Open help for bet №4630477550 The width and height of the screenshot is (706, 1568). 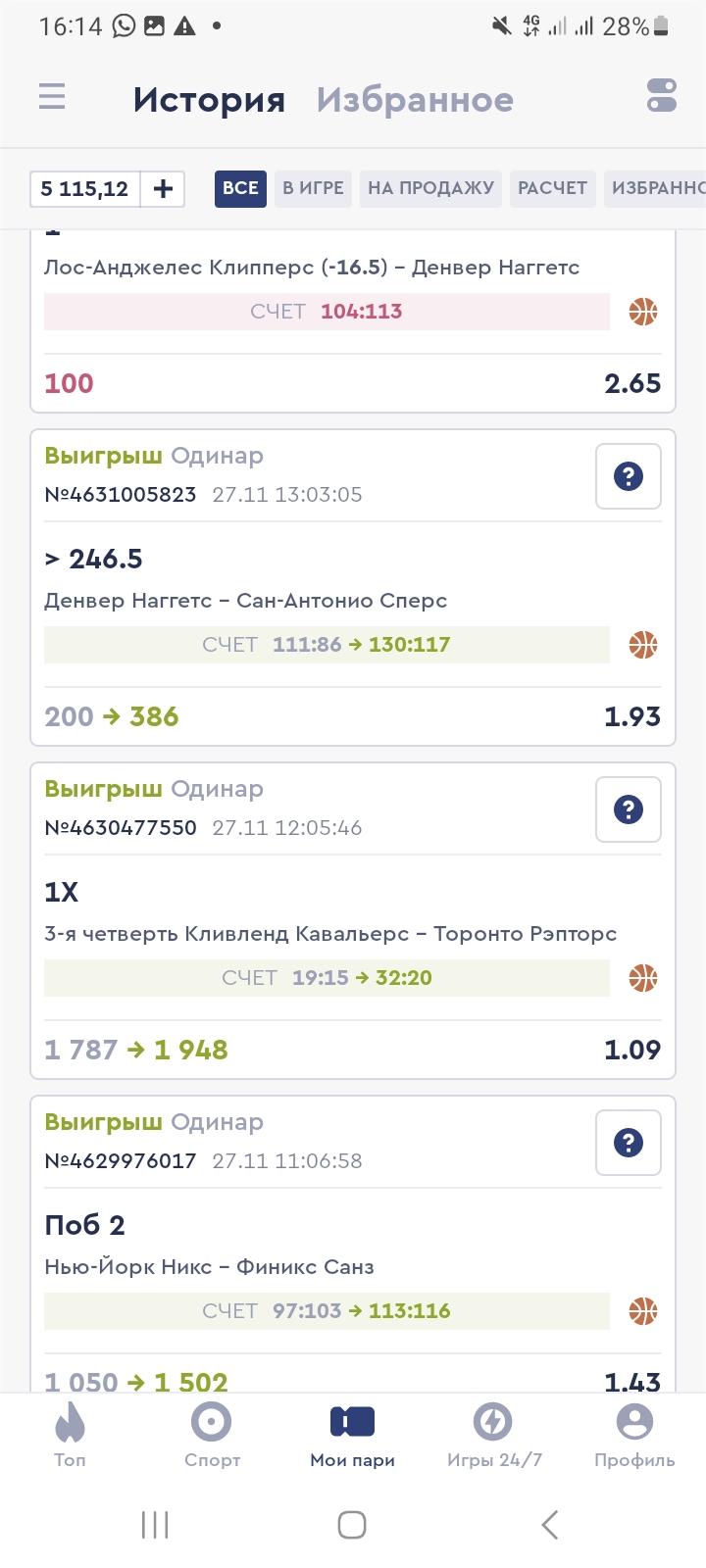[629, 809]
